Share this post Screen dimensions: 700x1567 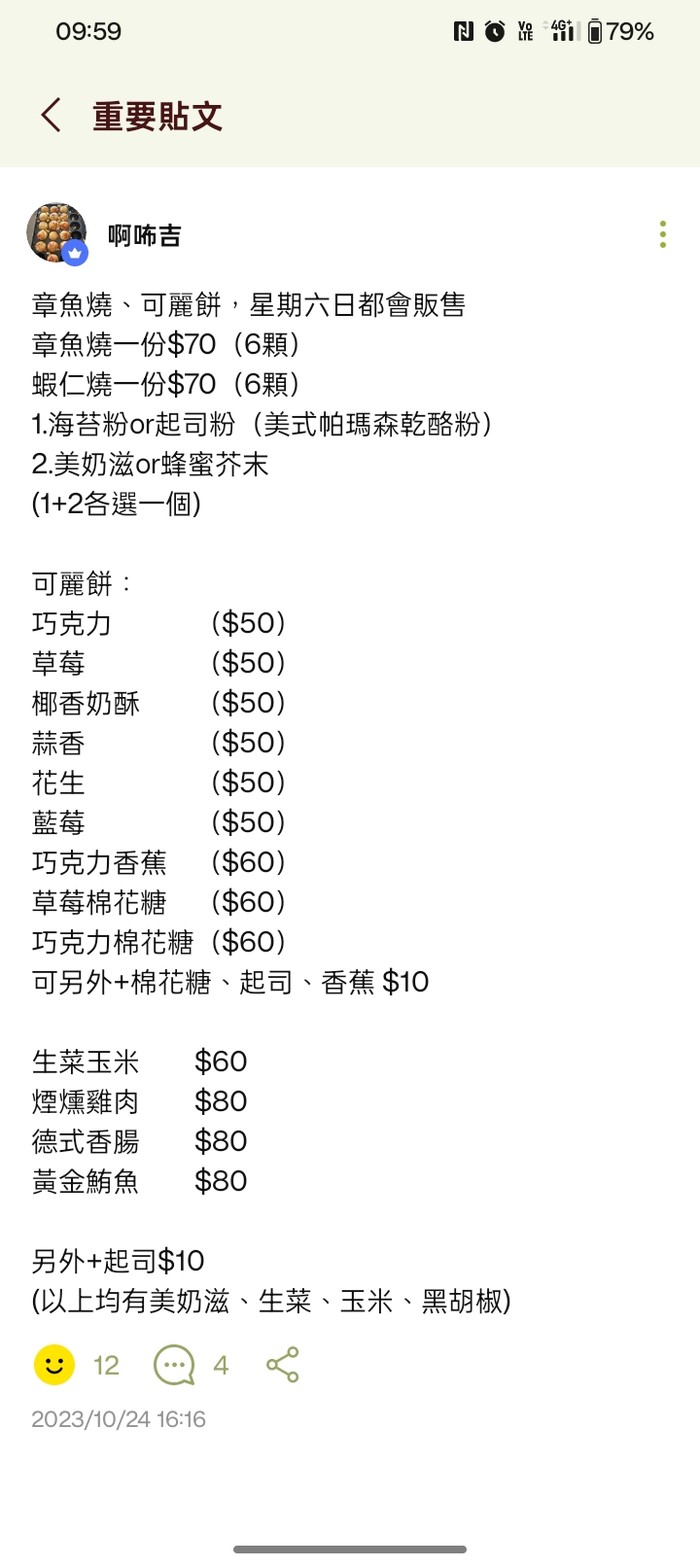coord(282,1365)
